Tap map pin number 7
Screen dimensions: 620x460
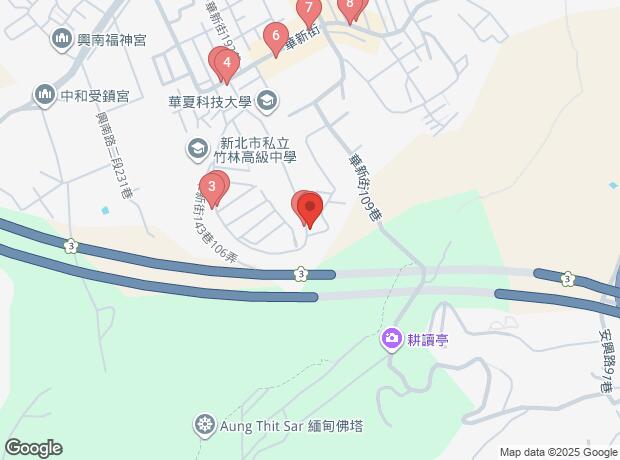click(309, 10)
